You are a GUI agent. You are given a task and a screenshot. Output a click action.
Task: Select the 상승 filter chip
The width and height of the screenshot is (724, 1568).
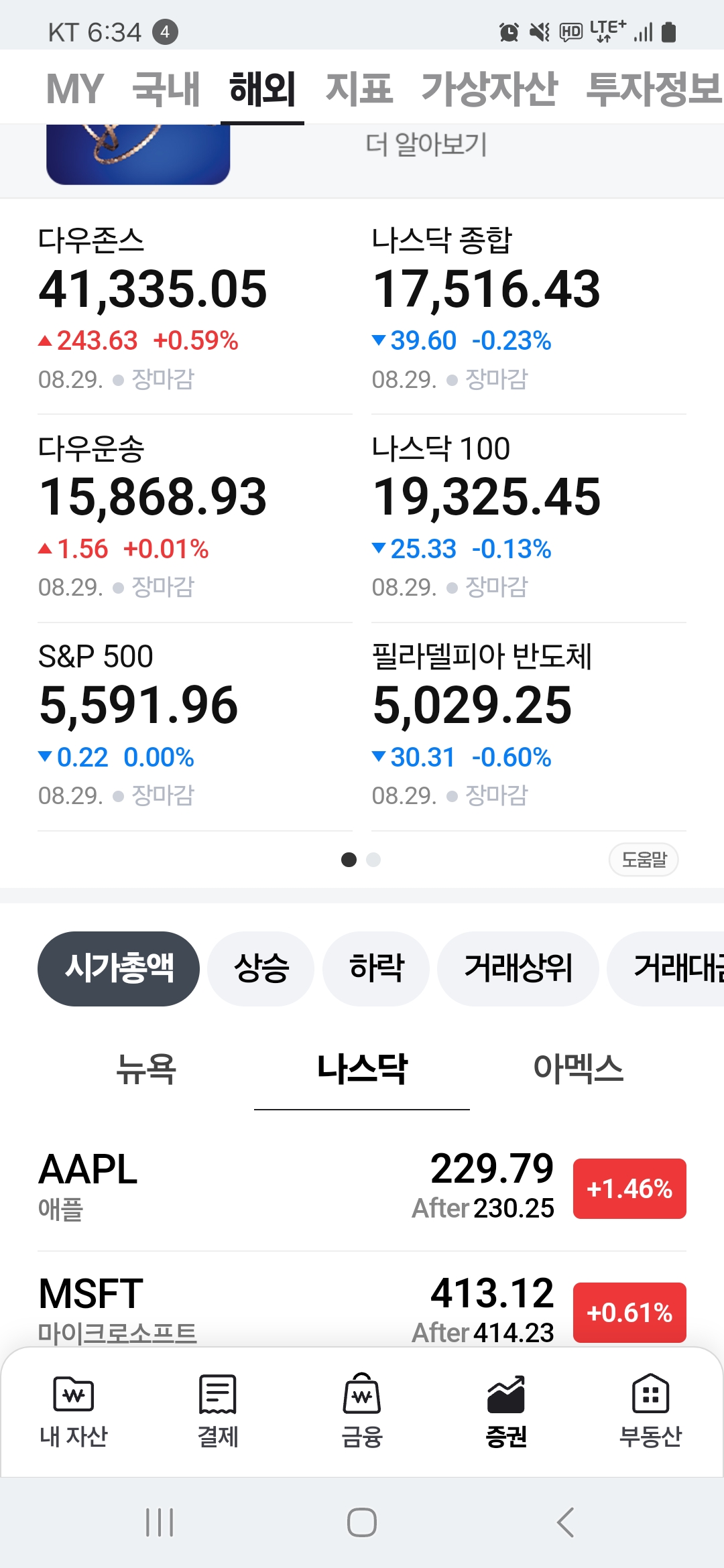(x=261, y=968)
